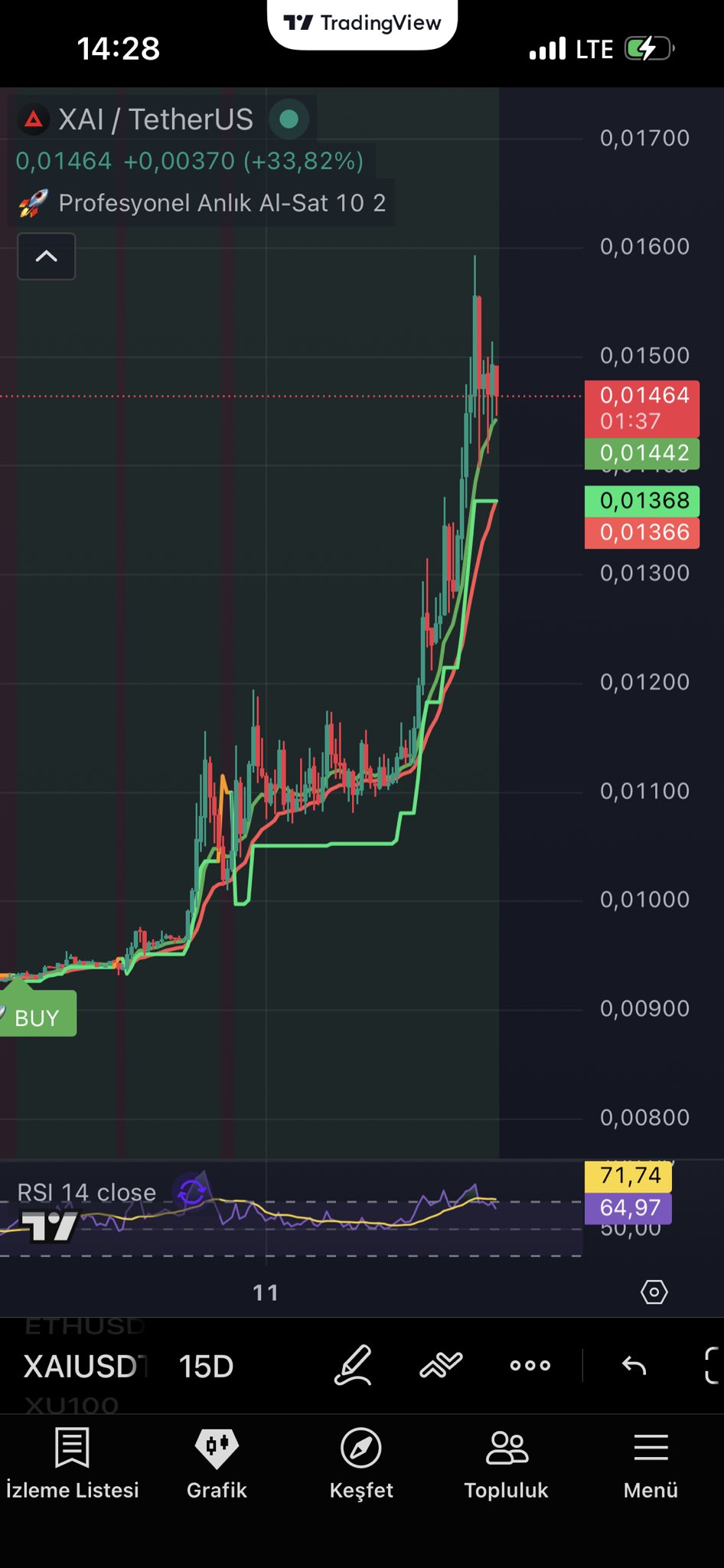
Task: Switch to the İzleme Listesi tab
Action: pos(72,1462)
